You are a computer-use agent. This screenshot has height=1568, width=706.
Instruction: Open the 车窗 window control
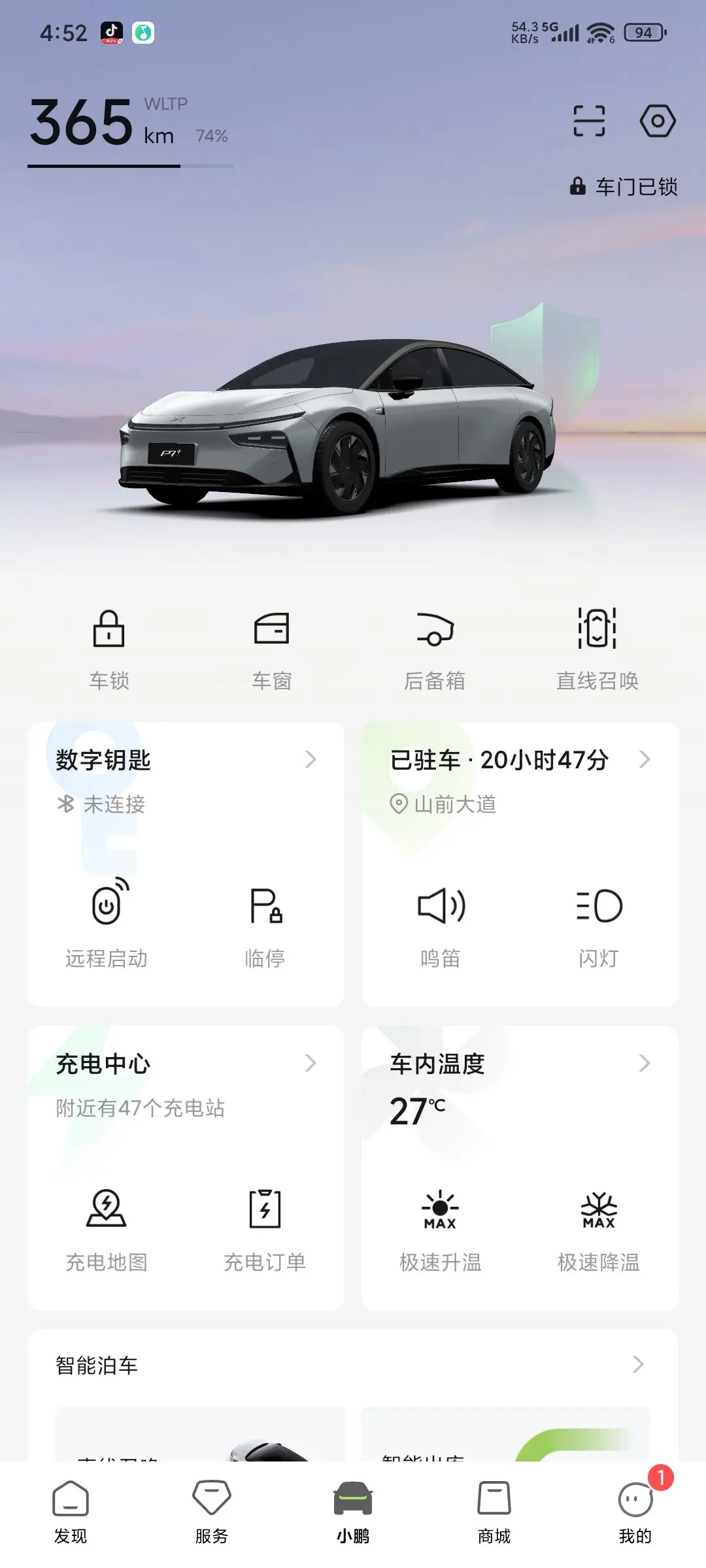(x=271, y=647)
